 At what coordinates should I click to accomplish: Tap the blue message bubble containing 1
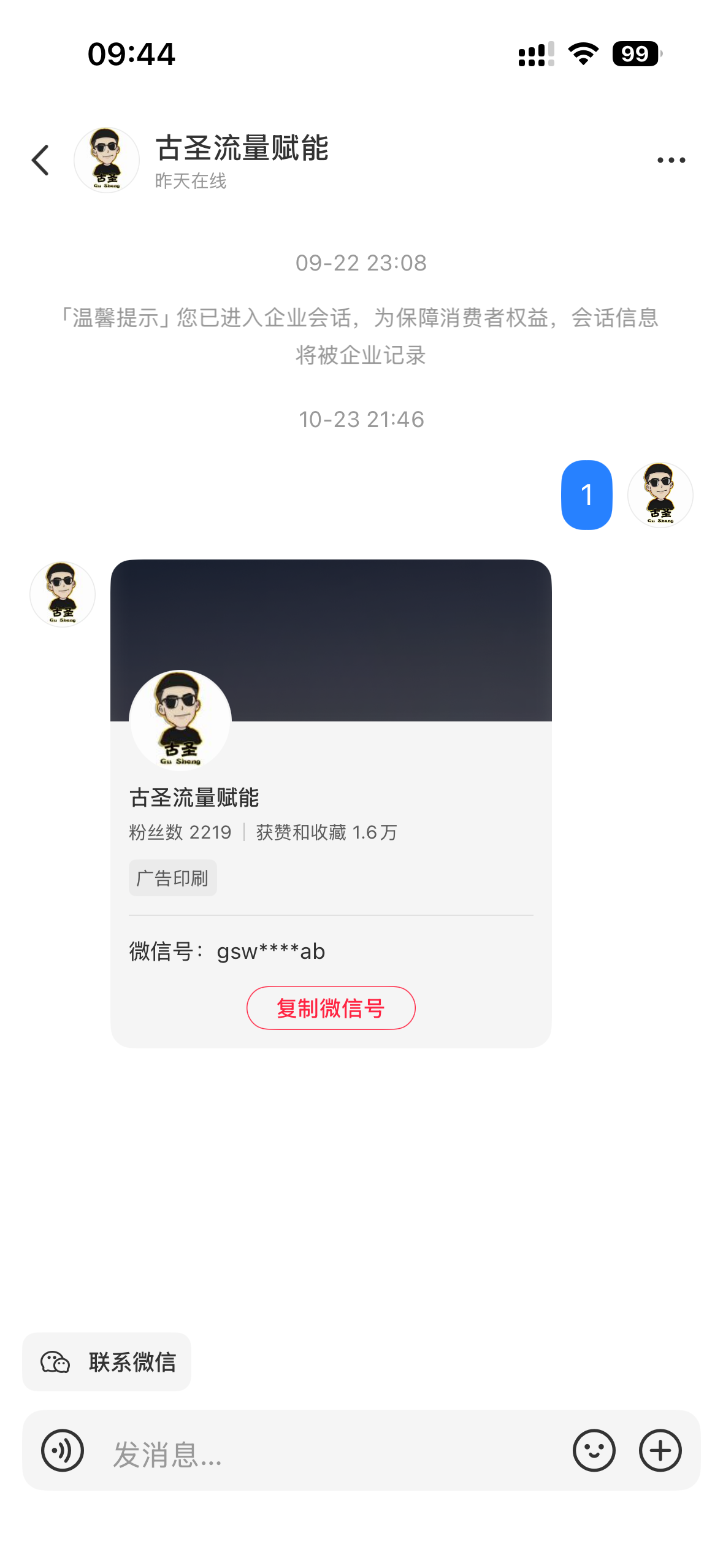coord(587,496)
